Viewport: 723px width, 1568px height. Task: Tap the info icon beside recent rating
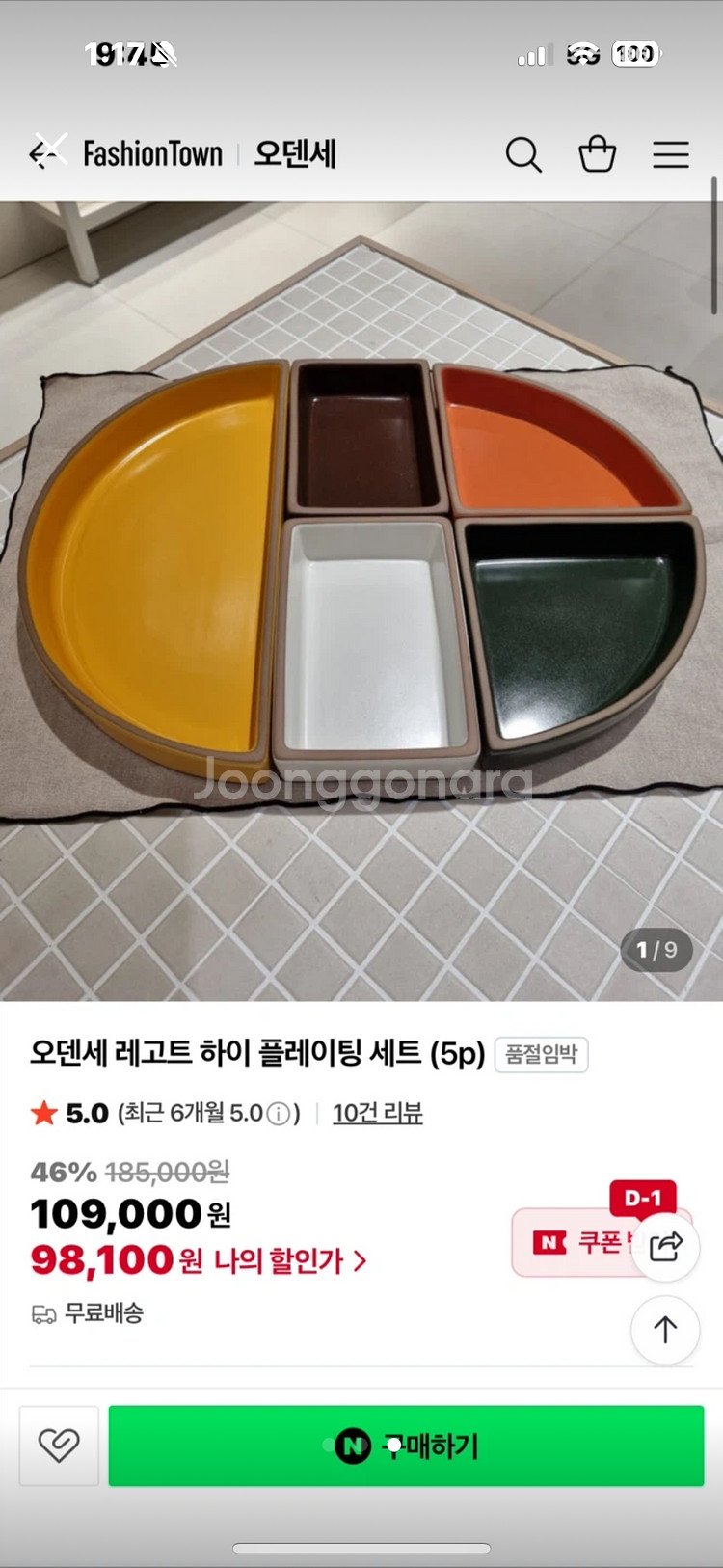tap(278, 1114)
